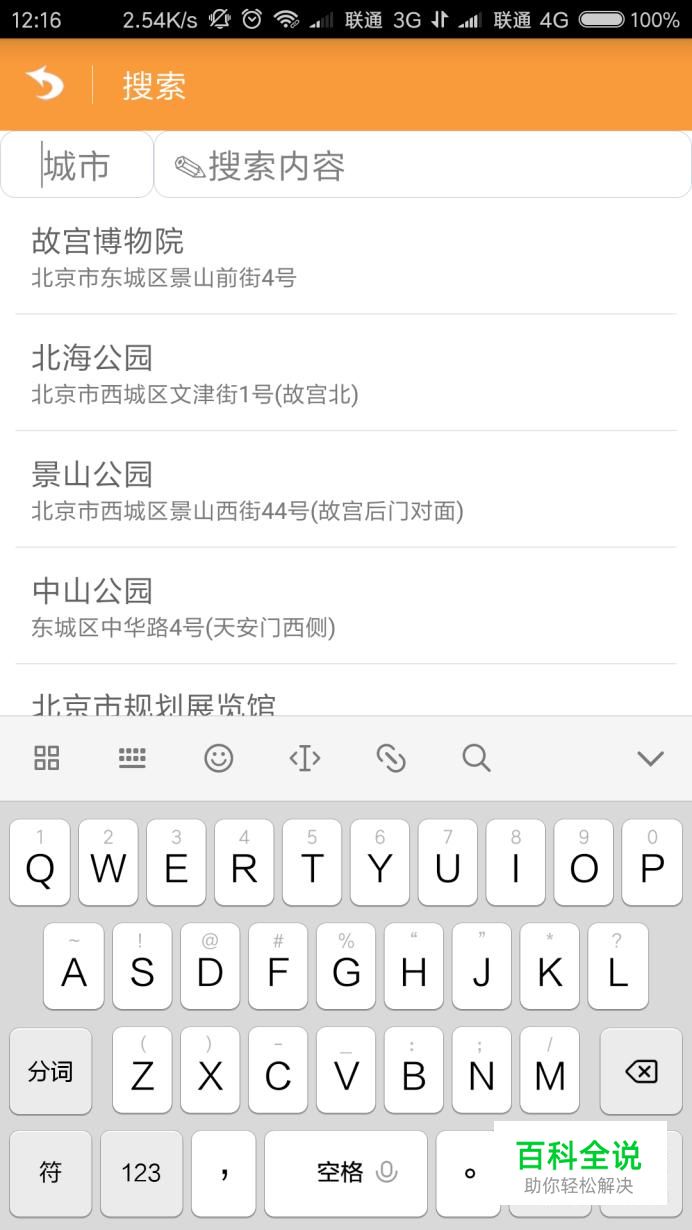Tap the keyboard toolbar search icon
Screen dimensions: 692x1230
tap(476, 758)
